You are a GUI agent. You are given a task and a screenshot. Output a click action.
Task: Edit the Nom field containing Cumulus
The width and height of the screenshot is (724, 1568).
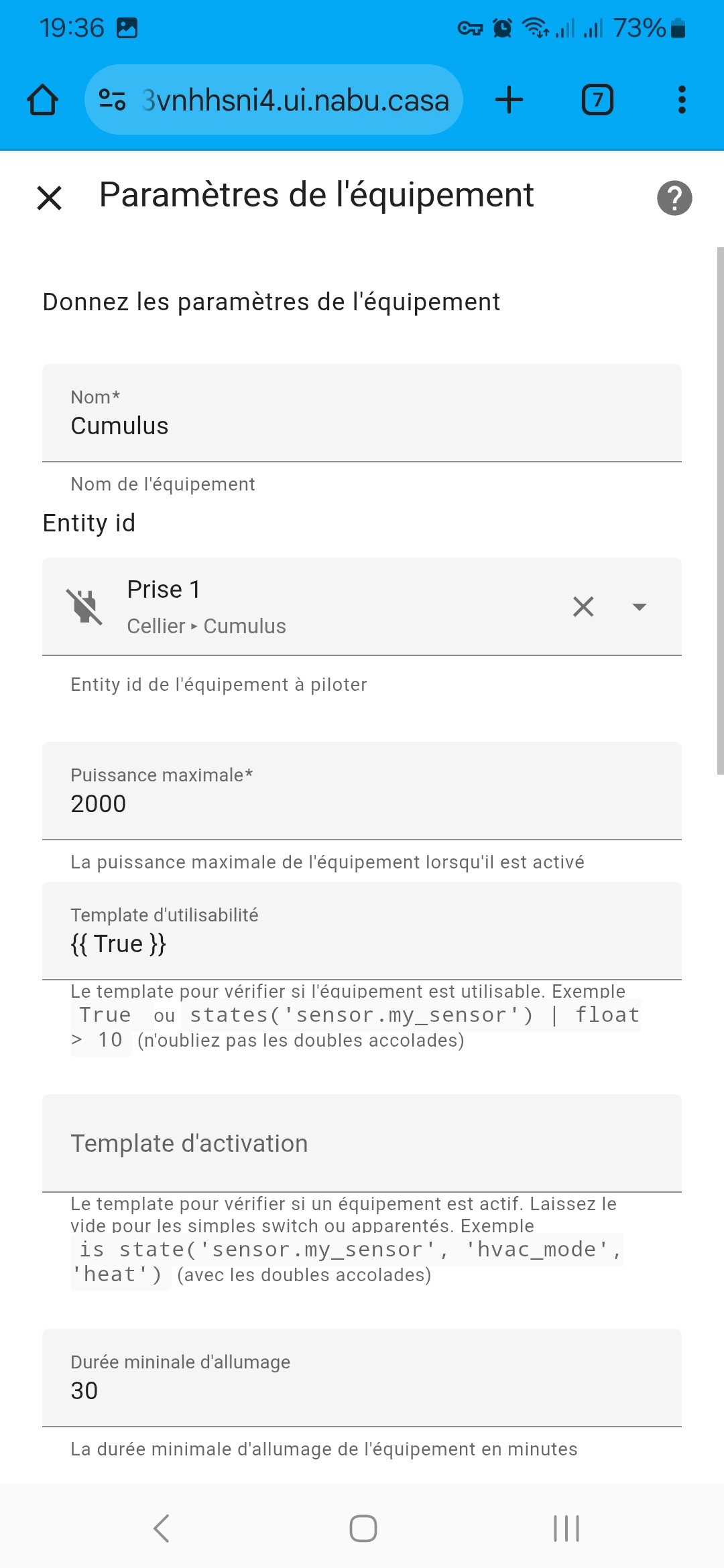pos(362,413)
